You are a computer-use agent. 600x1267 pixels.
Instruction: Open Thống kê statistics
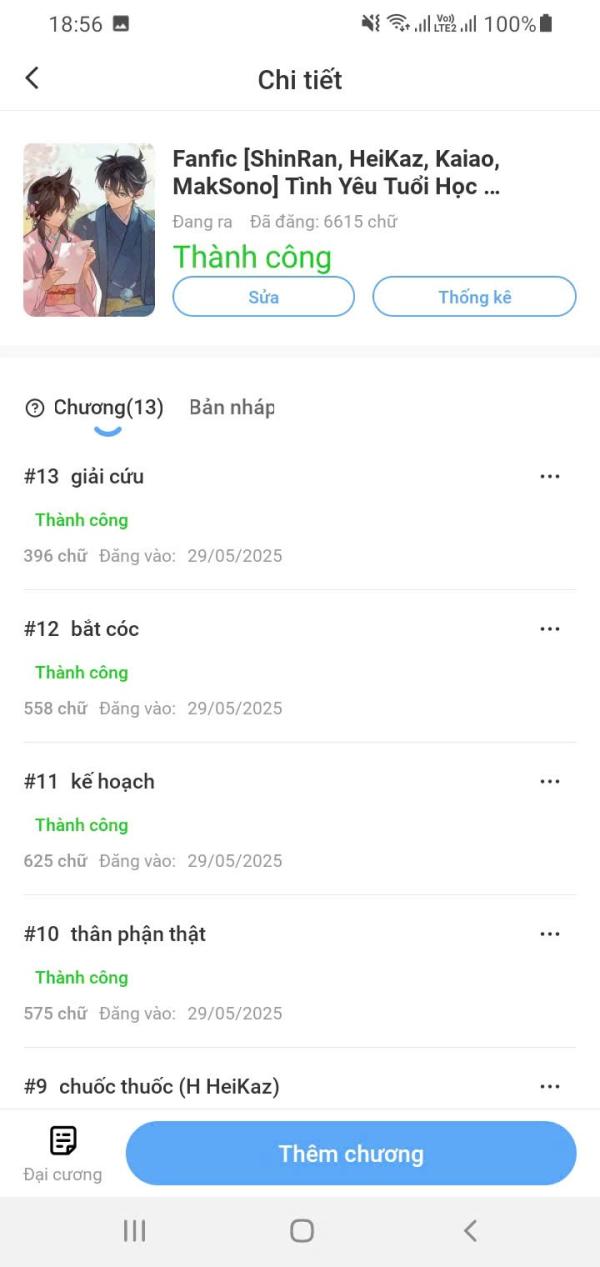pyautogui.click(x=474, y=297)
